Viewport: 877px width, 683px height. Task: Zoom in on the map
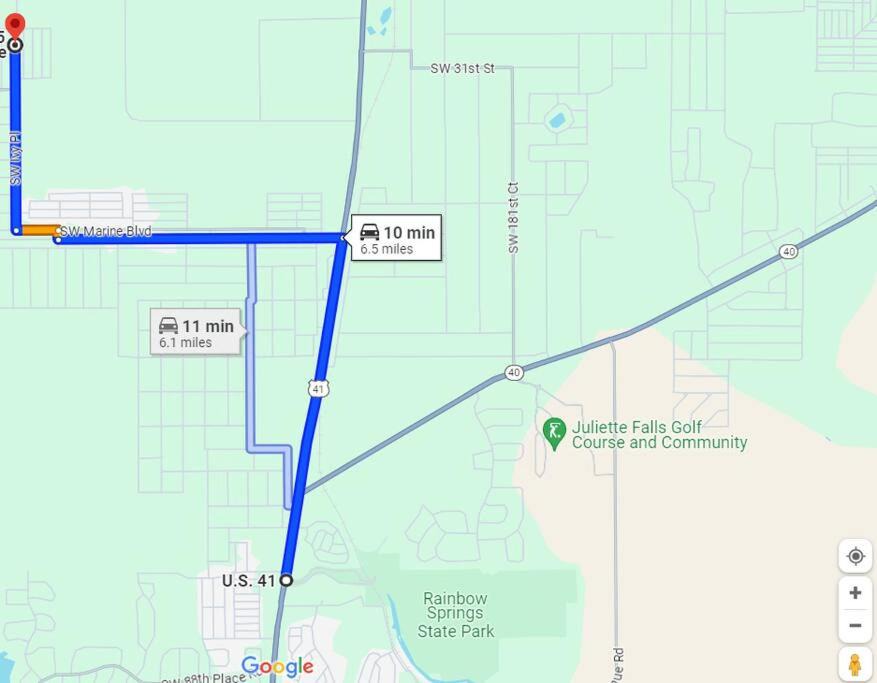pos(855,593)
